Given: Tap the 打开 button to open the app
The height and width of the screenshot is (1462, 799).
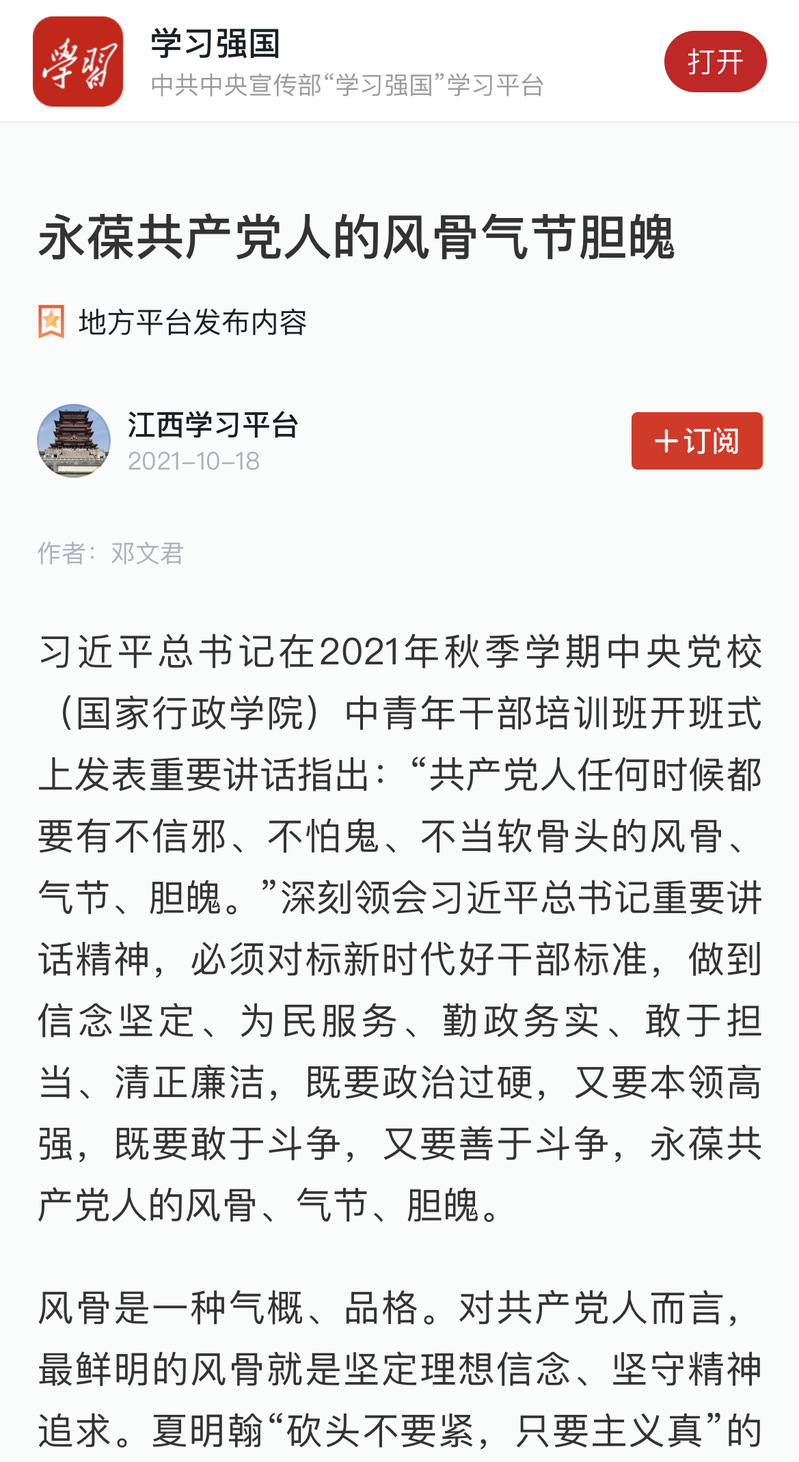Looking at the screenshot, I should point(715,62).
